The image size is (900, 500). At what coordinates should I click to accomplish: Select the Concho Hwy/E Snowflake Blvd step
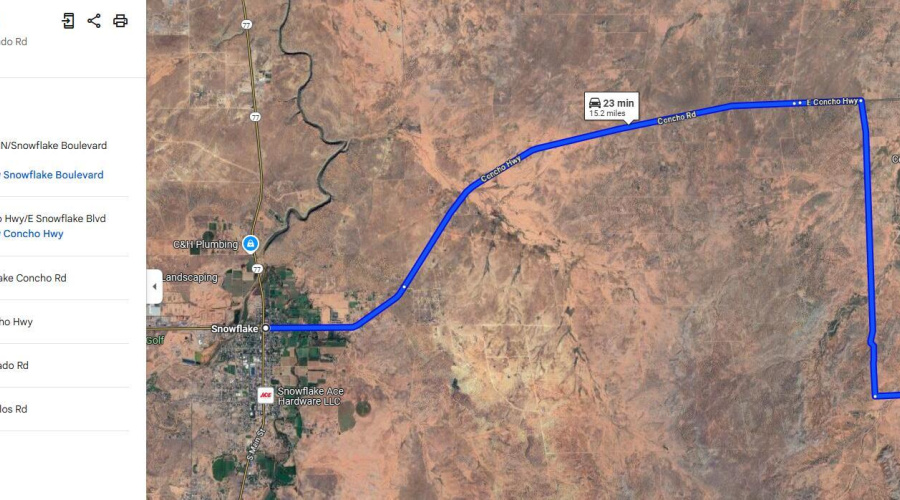tap(55, 226)
